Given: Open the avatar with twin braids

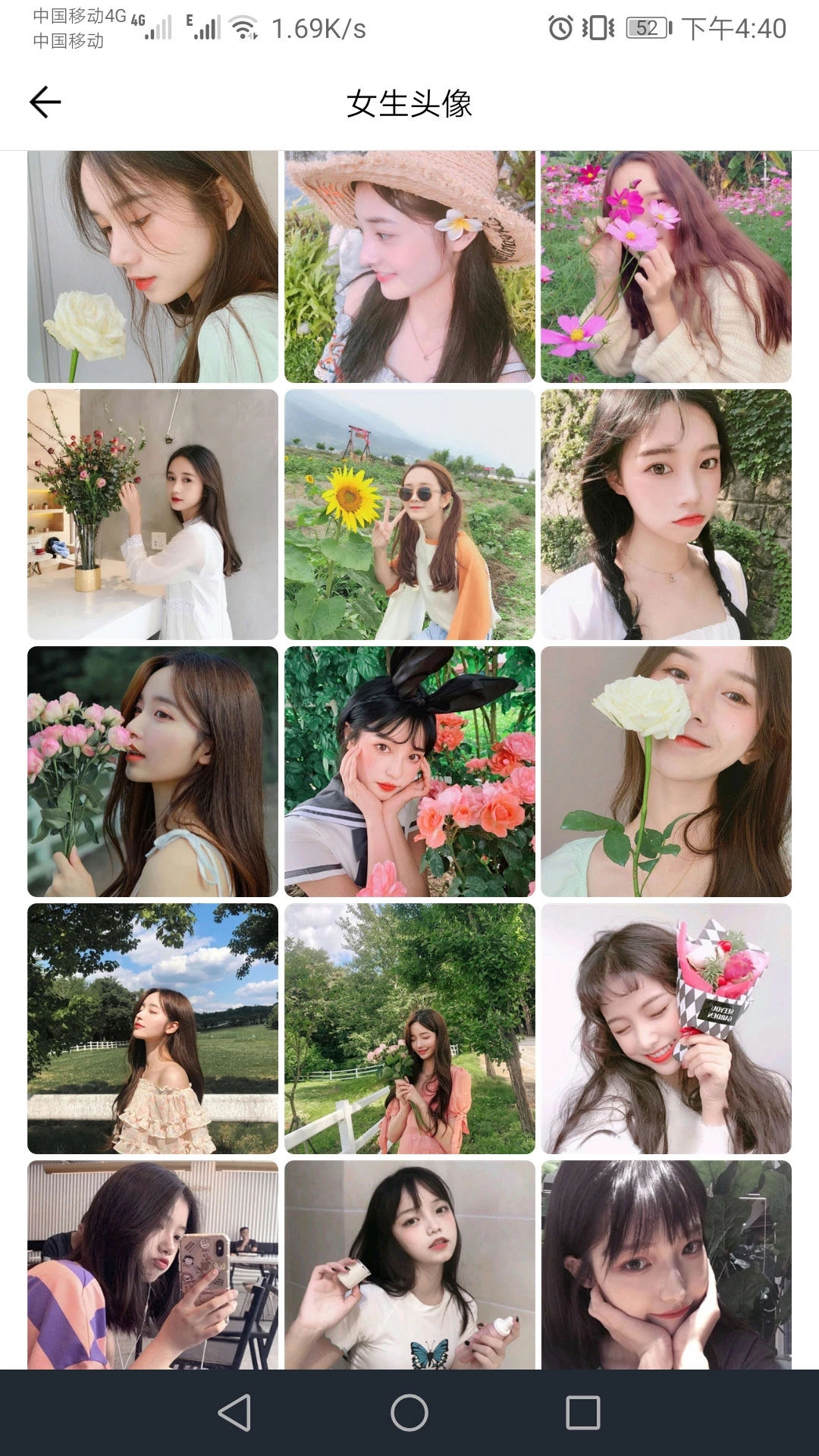Looking at the screenshot, I should [666, 514].
